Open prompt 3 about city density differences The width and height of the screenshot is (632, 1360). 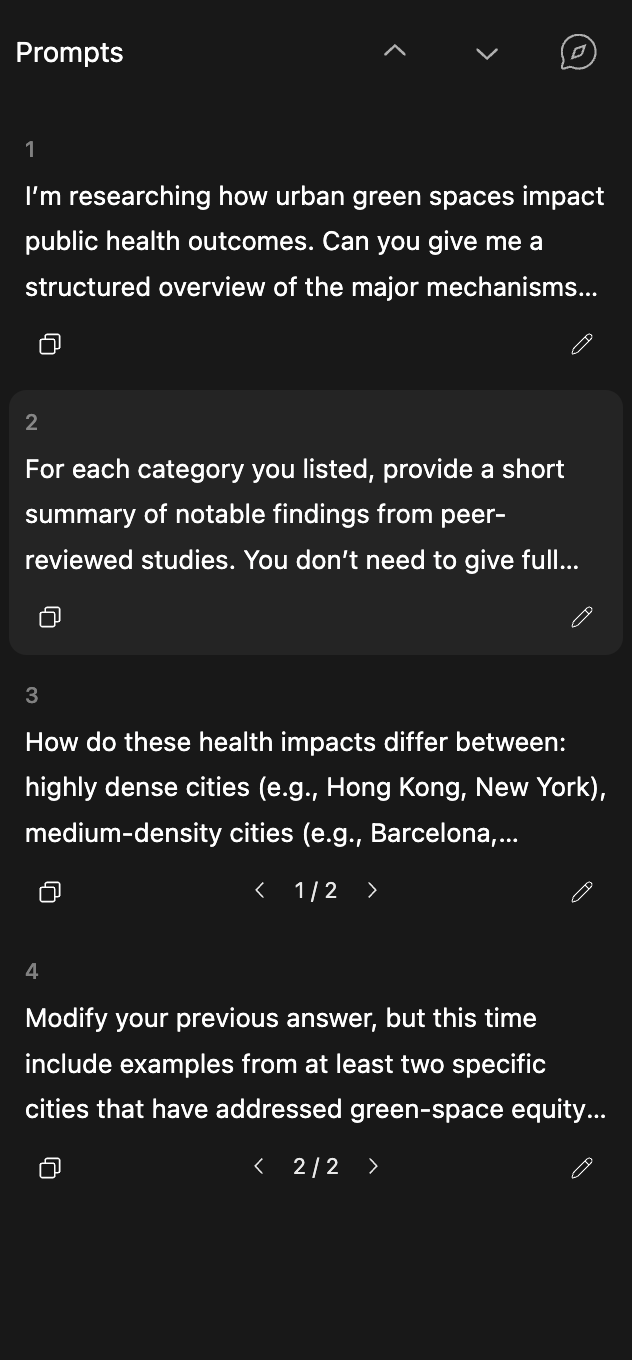314,787
